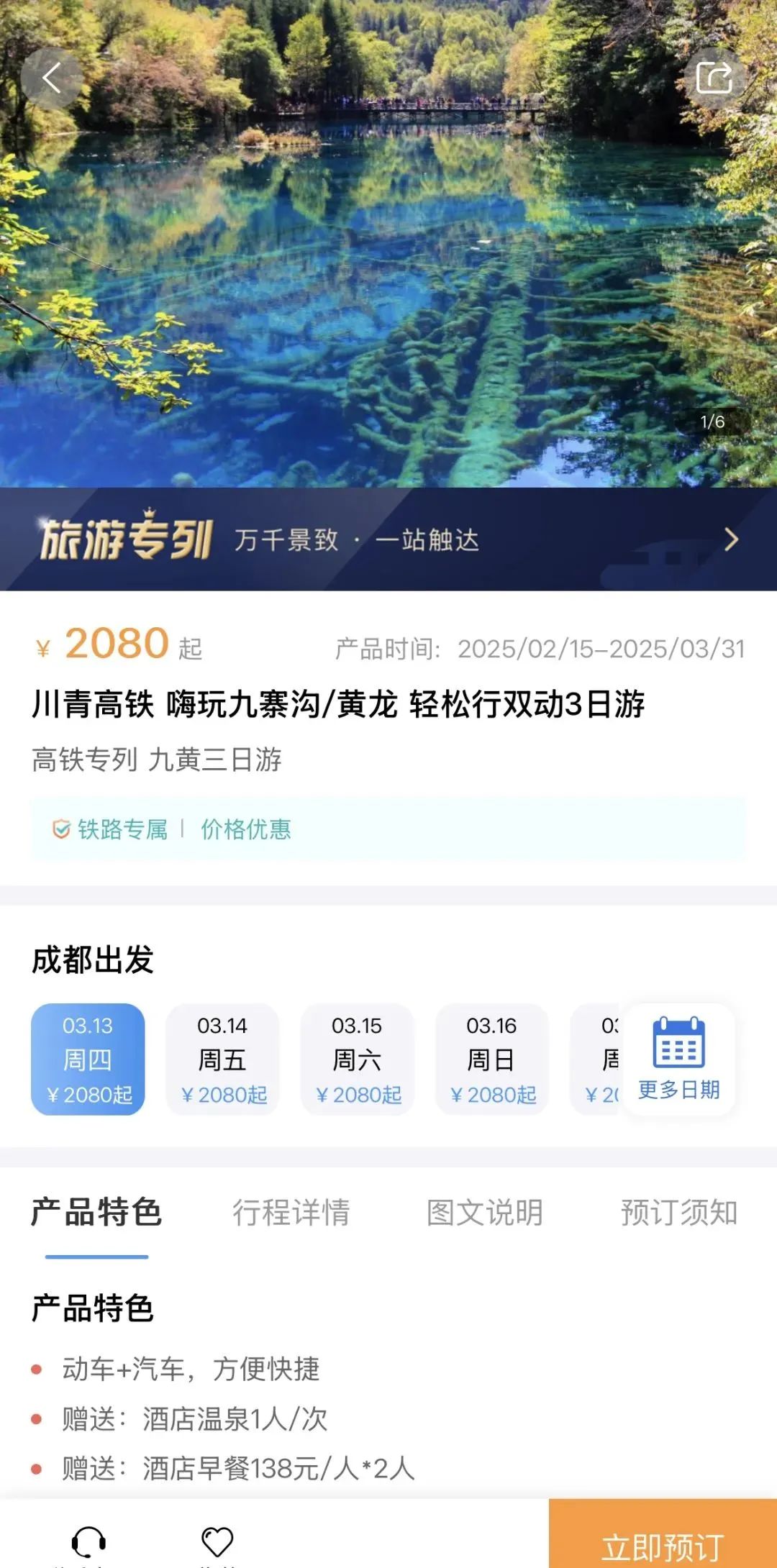Screen dimensions: 777x1568
Task: Switch to the 产品特色 tab
Action: [x=96, y=1213]
